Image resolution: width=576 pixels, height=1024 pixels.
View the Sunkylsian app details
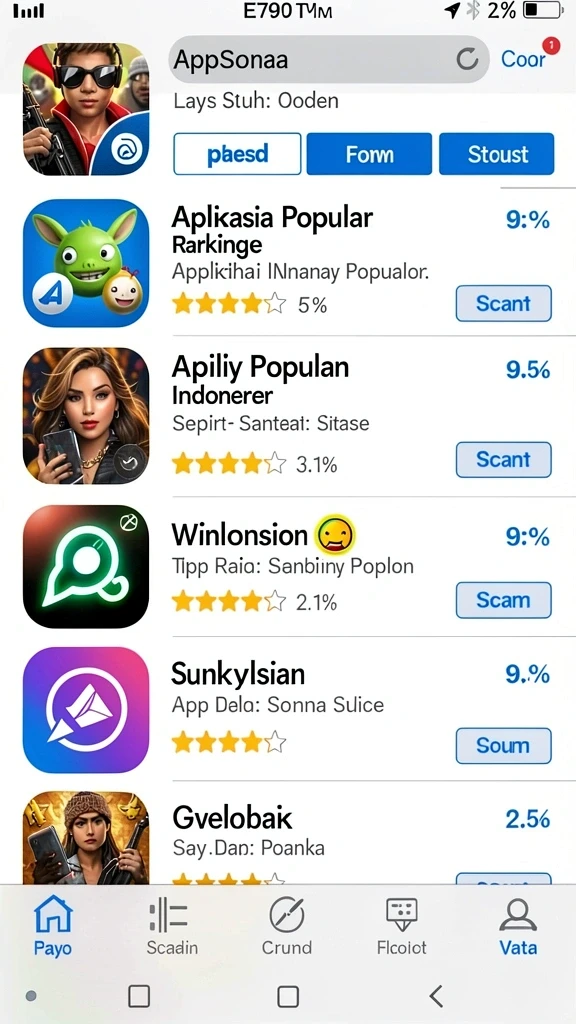288,709
